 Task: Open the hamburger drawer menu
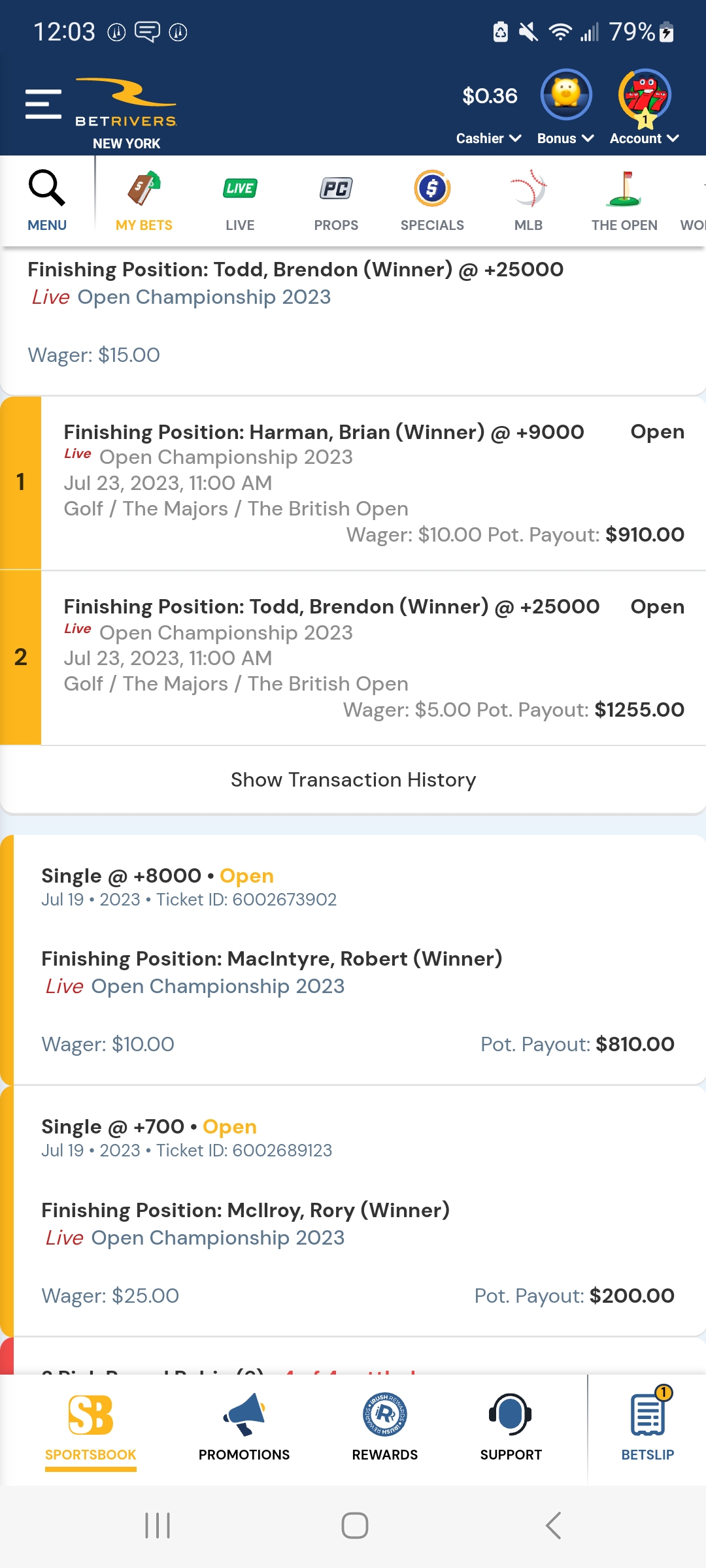click(43, 105)
